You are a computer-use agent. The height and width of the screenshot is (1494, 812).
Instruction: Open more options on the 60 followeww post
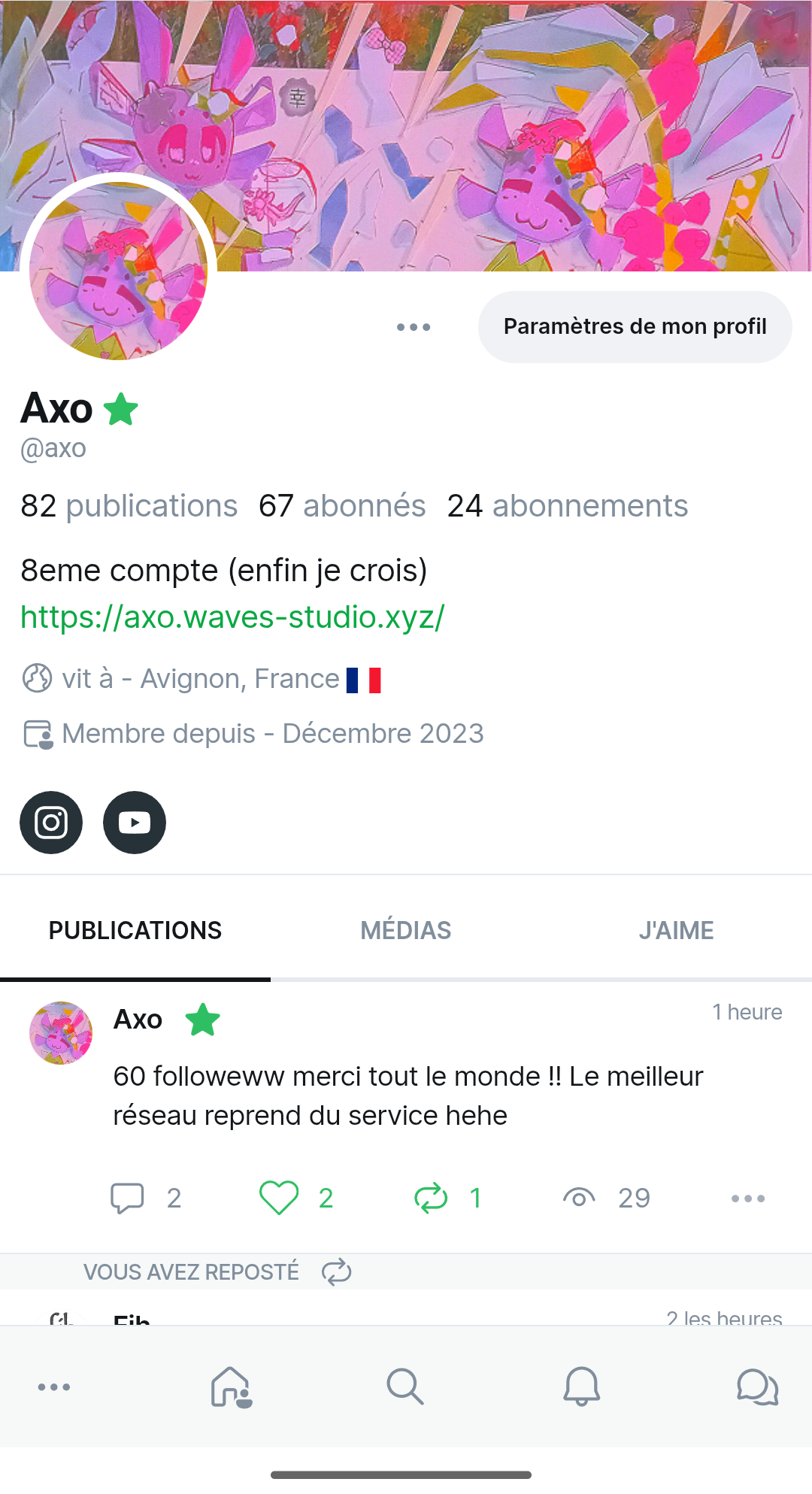click(748, 1199)
